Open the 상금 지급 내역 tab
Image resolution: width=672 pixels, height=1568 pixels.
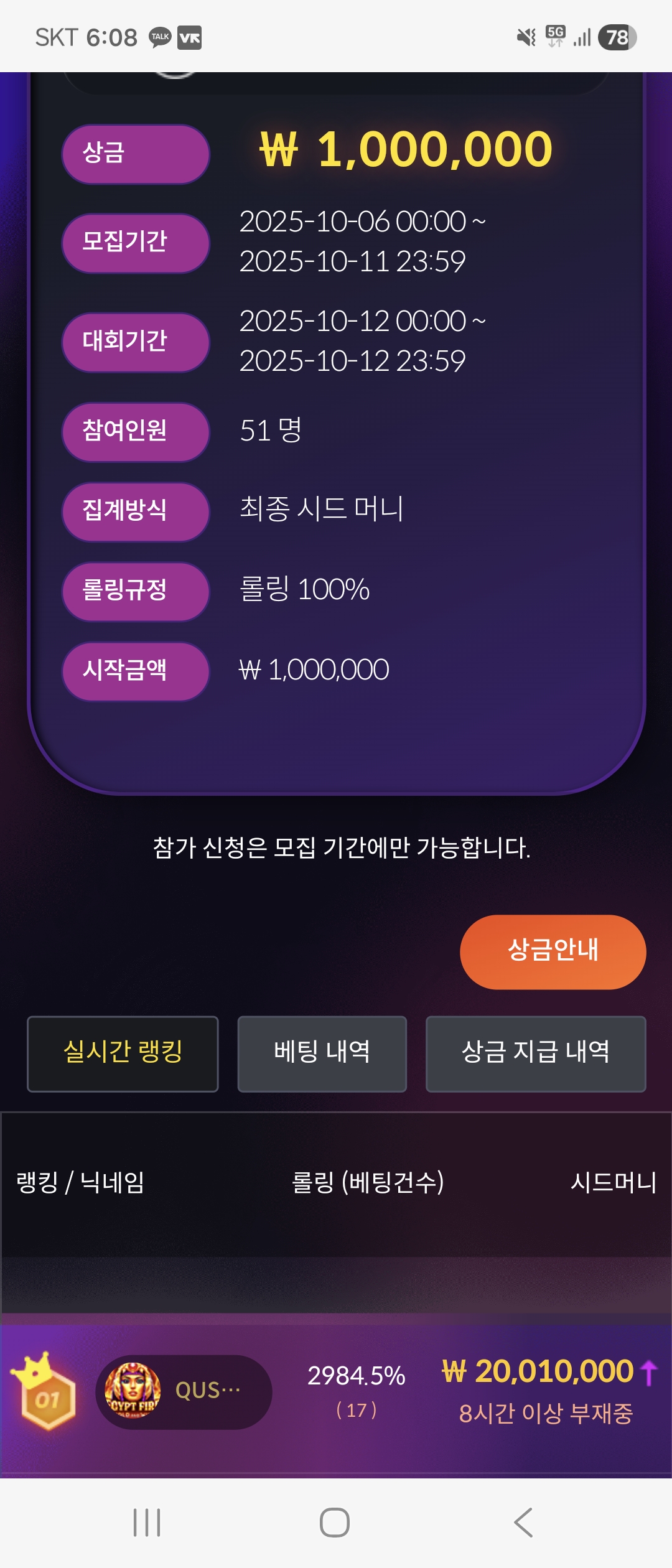536,1054
